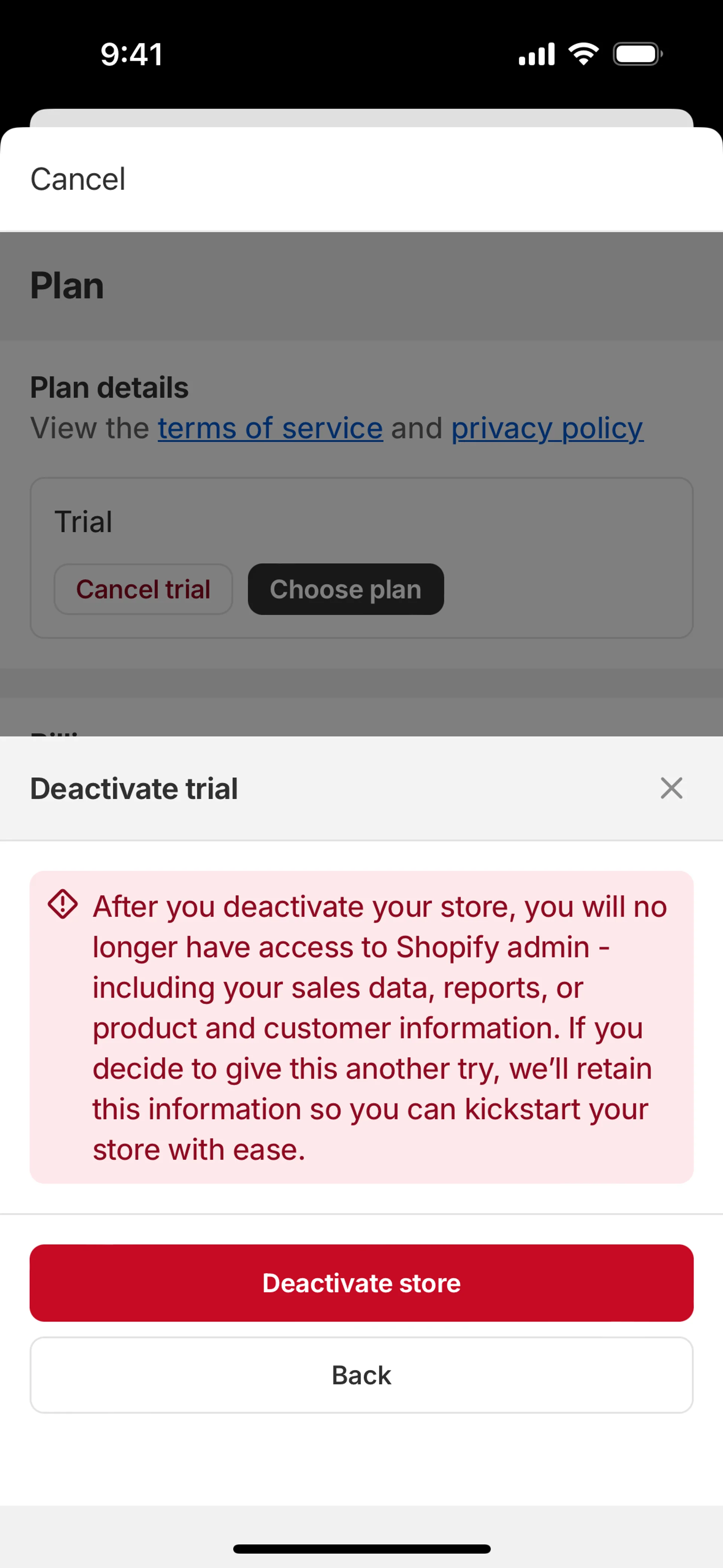Image resolution: width=723 pixels, height=1568 pixels.
Task: Go back with the Back button
Action: click(361, 1375)
